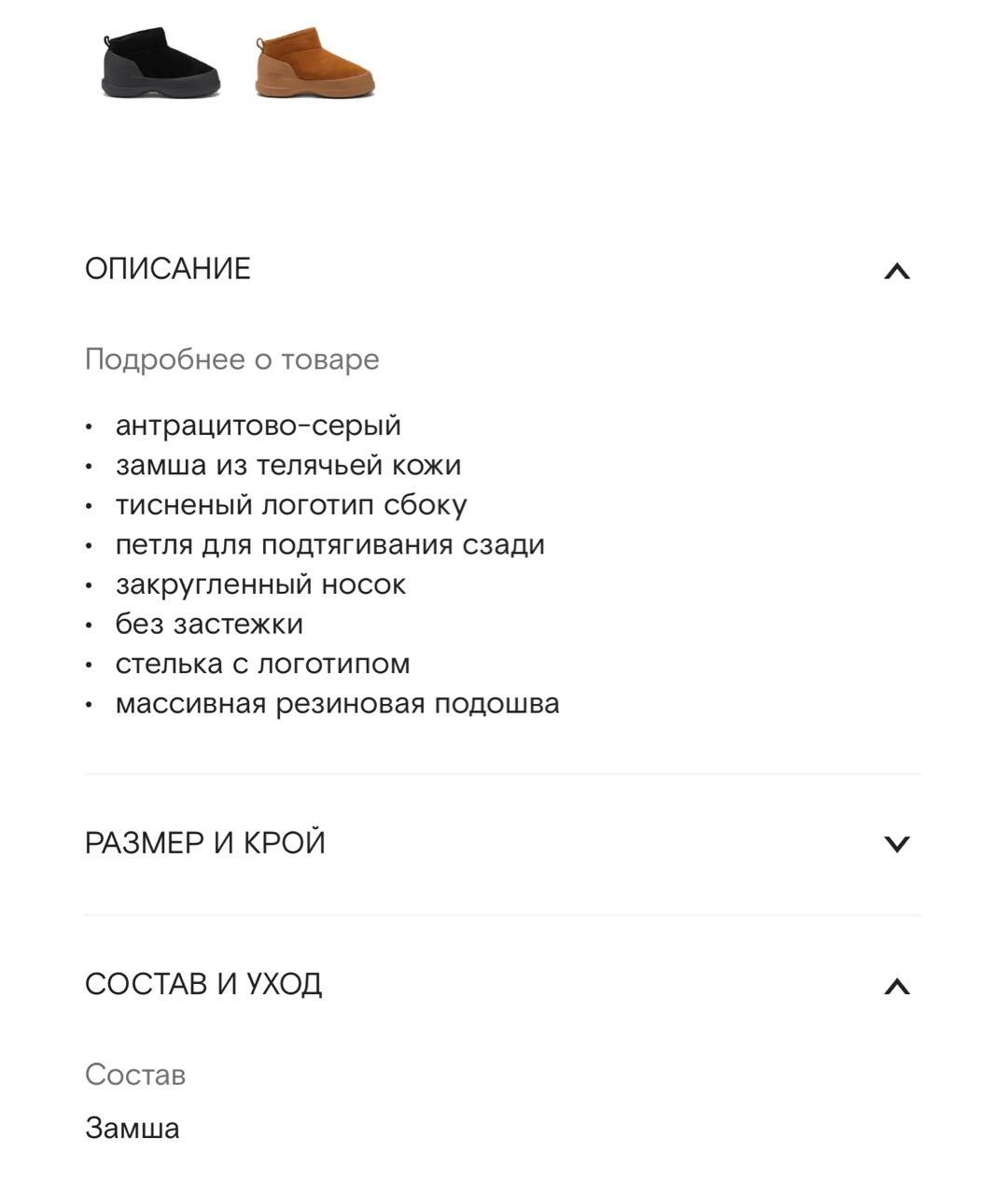The image size is (1008, 1195).
Task: Select the black boot color variant
Action: (x=161, y=62)
